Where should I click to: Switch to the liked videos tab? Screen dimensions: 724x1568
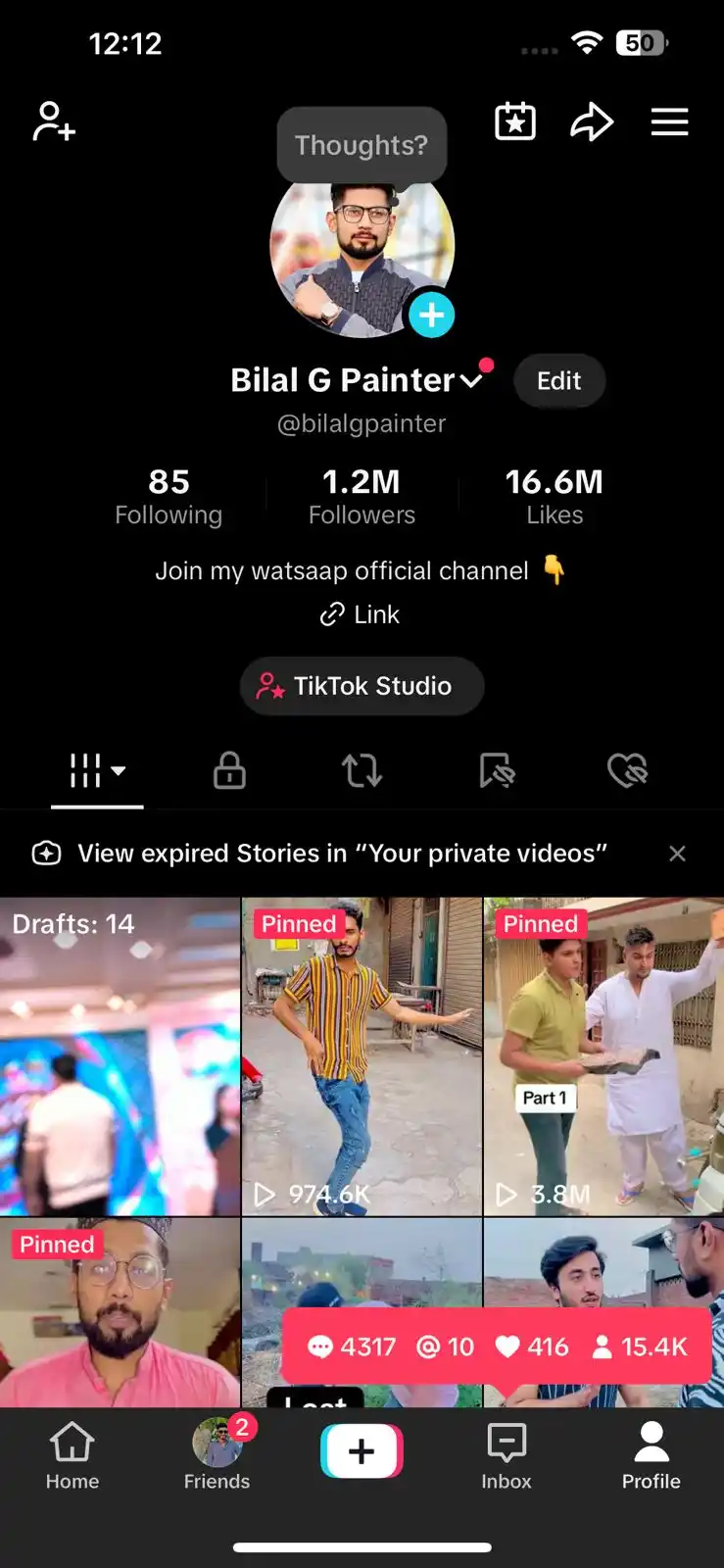click(627, 770)
